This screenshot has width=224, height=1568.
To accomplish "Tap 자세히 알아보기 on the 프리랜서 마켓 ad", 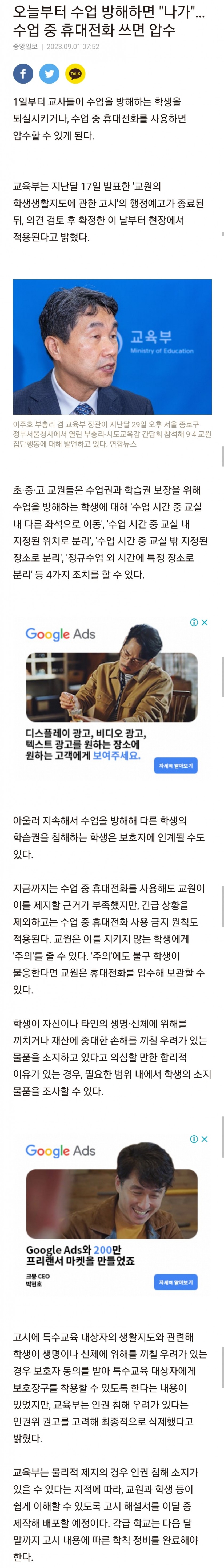I will pyautogui.click(x=176, y=1282).
